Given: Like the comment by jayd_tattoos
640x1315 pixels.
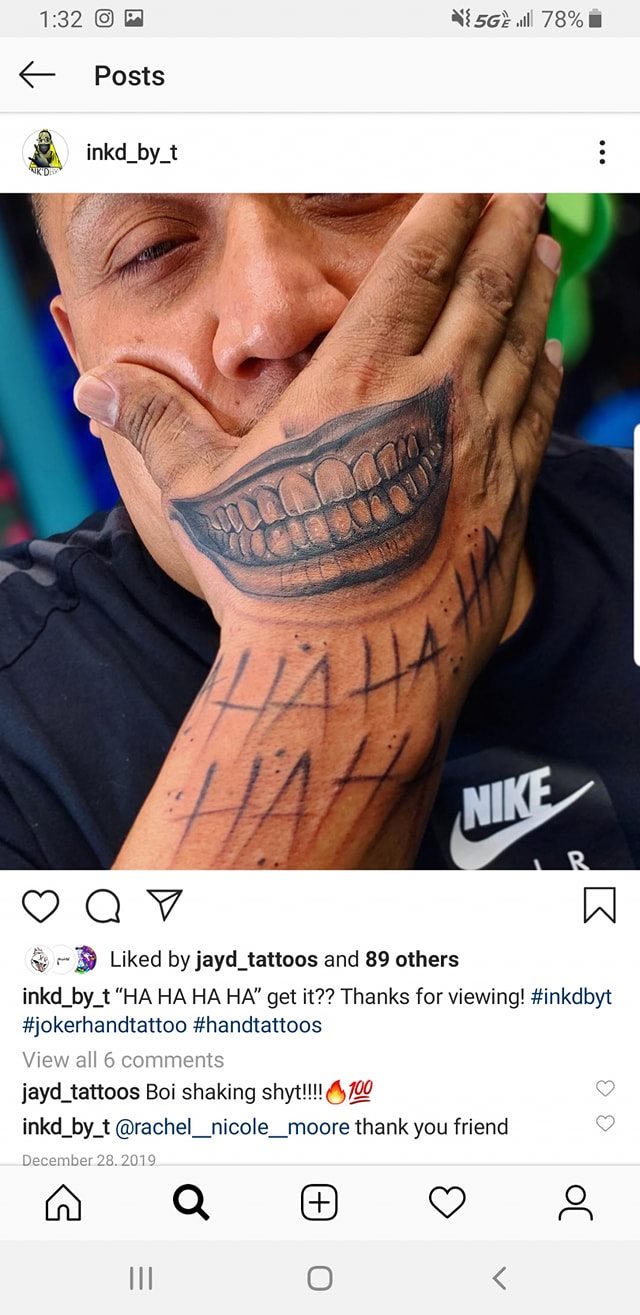Looking at the screenshot, I should click(605, 1089).
